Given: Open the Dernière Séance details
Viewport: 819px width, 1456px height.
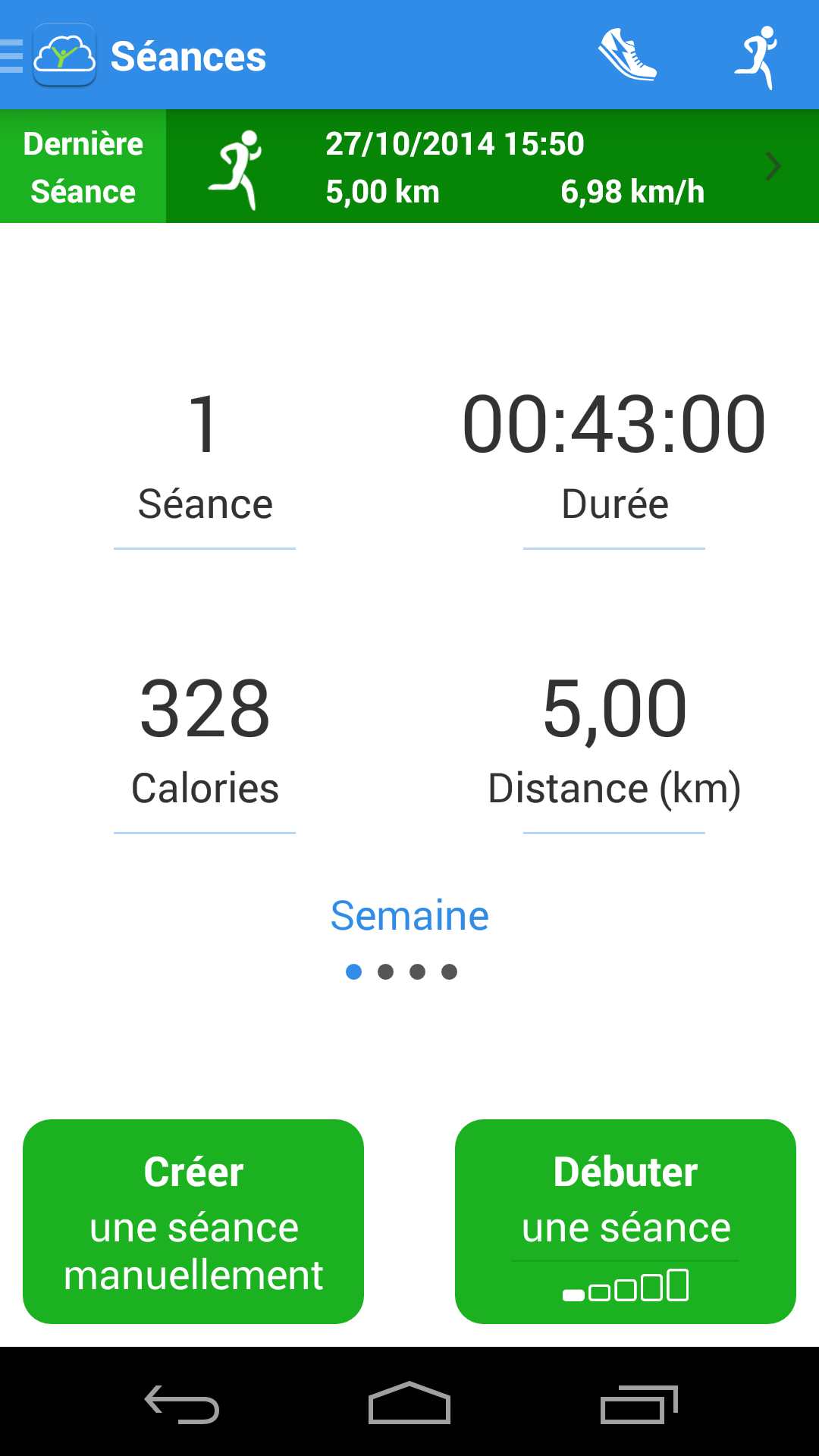Looking at the screenshot, I should [409, 166].
